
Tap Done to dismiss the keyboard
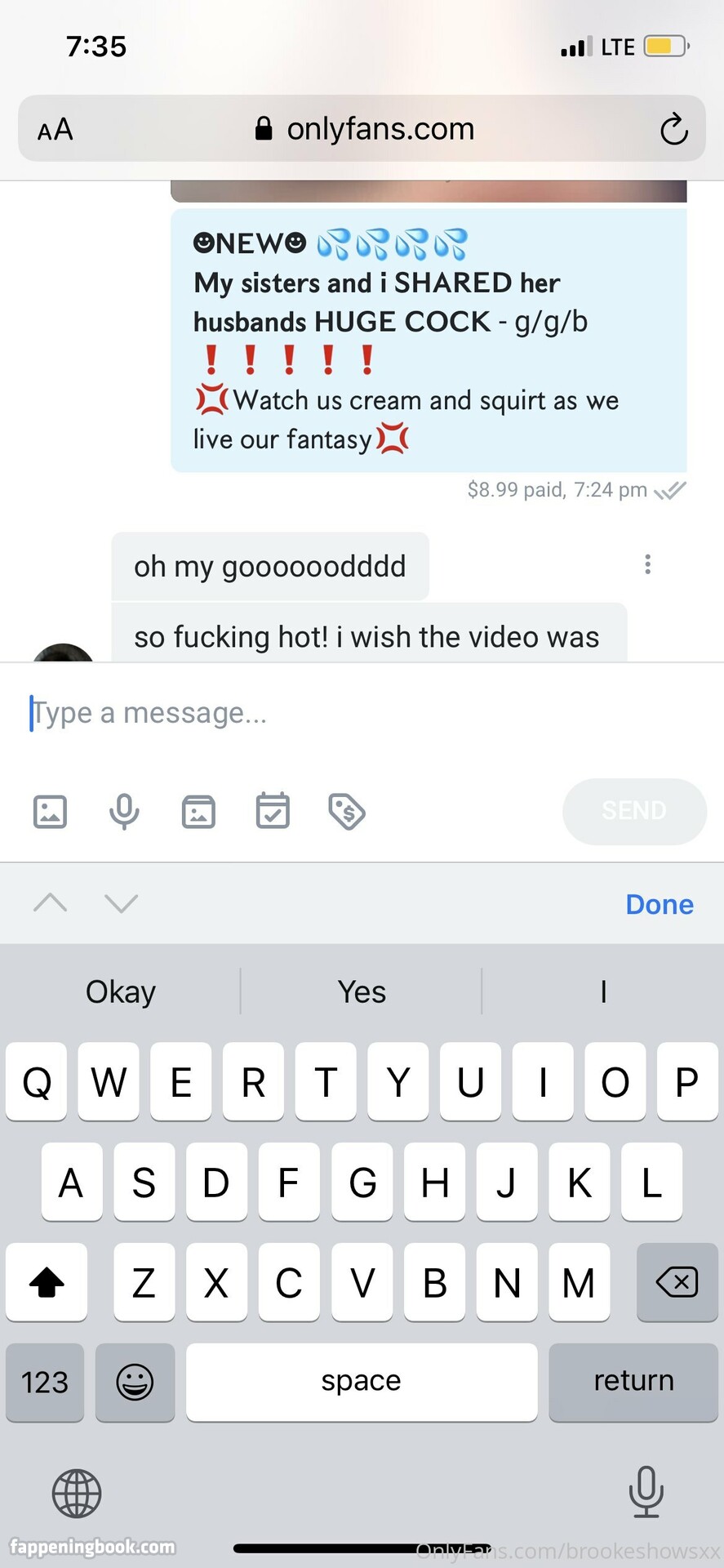pyautogui.click(x=659, y=904)
